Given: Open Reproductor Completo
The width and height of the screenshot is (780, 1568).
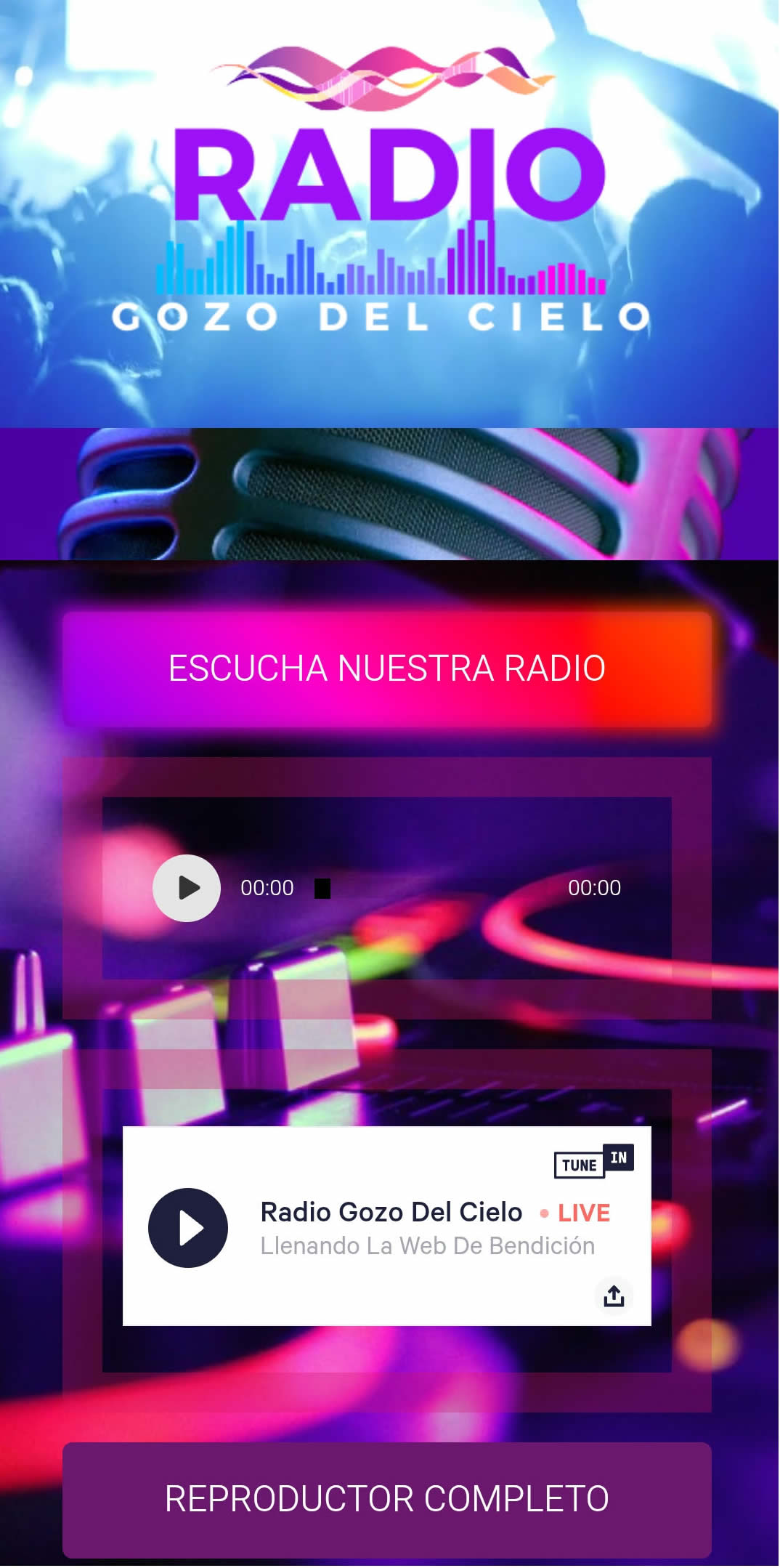Looking at the screenshot, I should [x=386, y=1498].
